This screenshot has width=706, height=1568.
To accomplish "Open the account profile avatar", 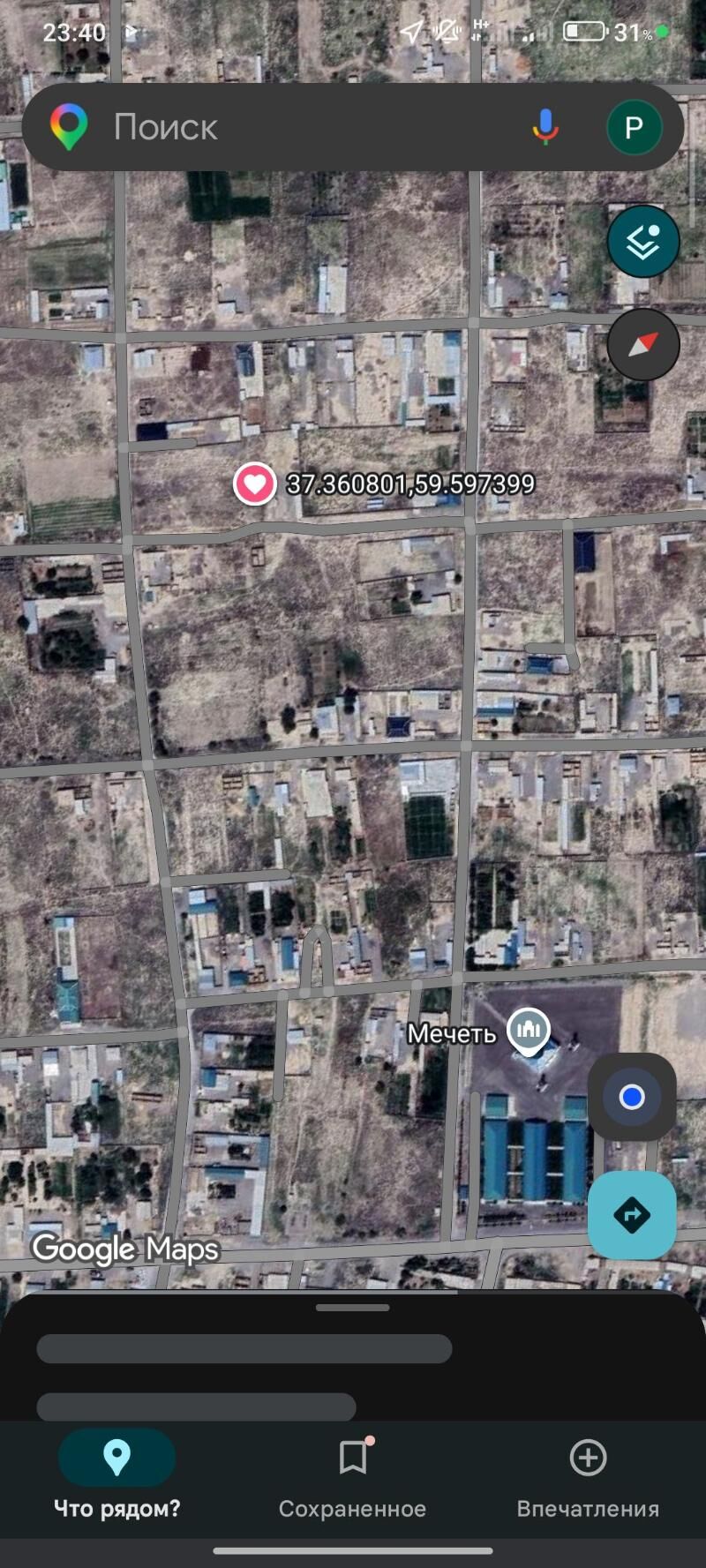I will (x=634, y=128).
